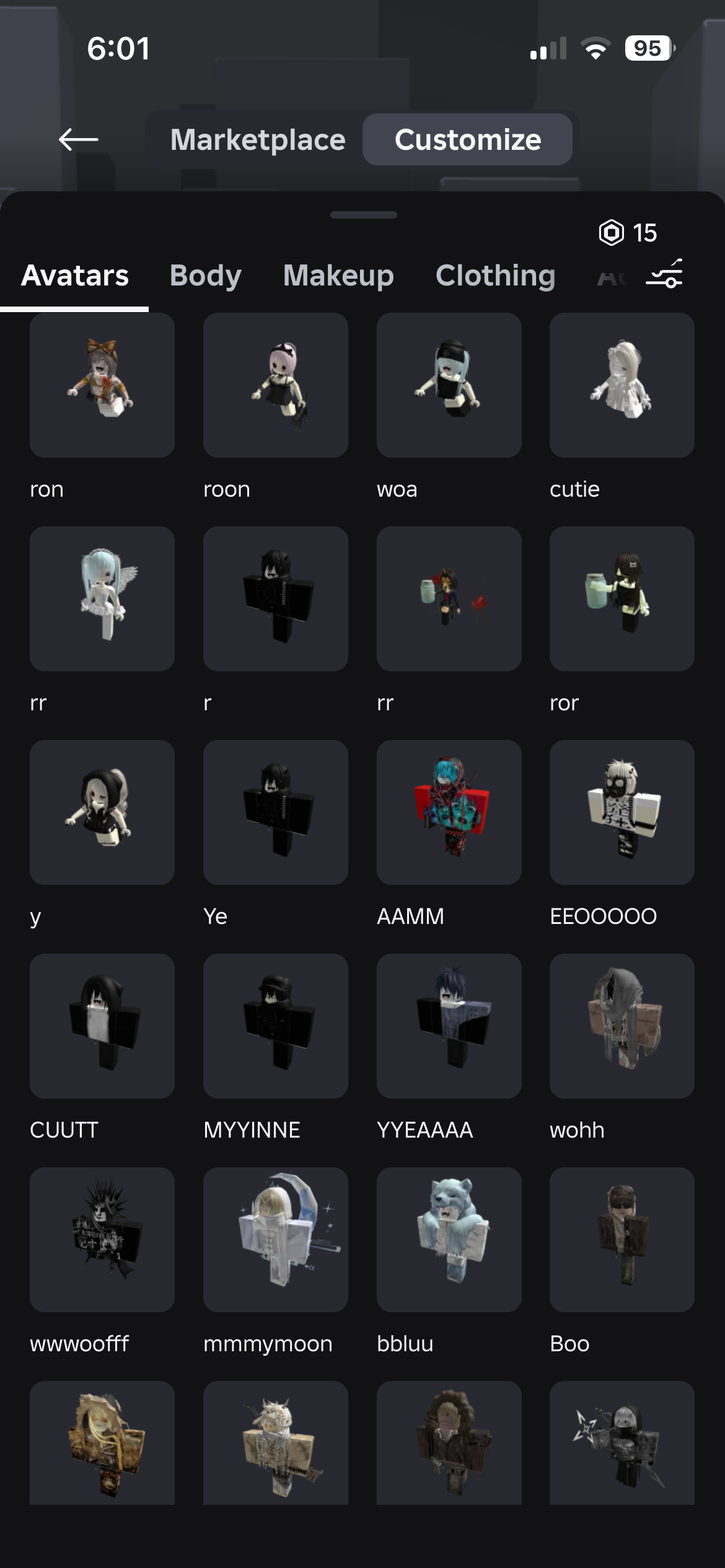
Task: Choose the woa avatar outfit
Action: [449, 385]
